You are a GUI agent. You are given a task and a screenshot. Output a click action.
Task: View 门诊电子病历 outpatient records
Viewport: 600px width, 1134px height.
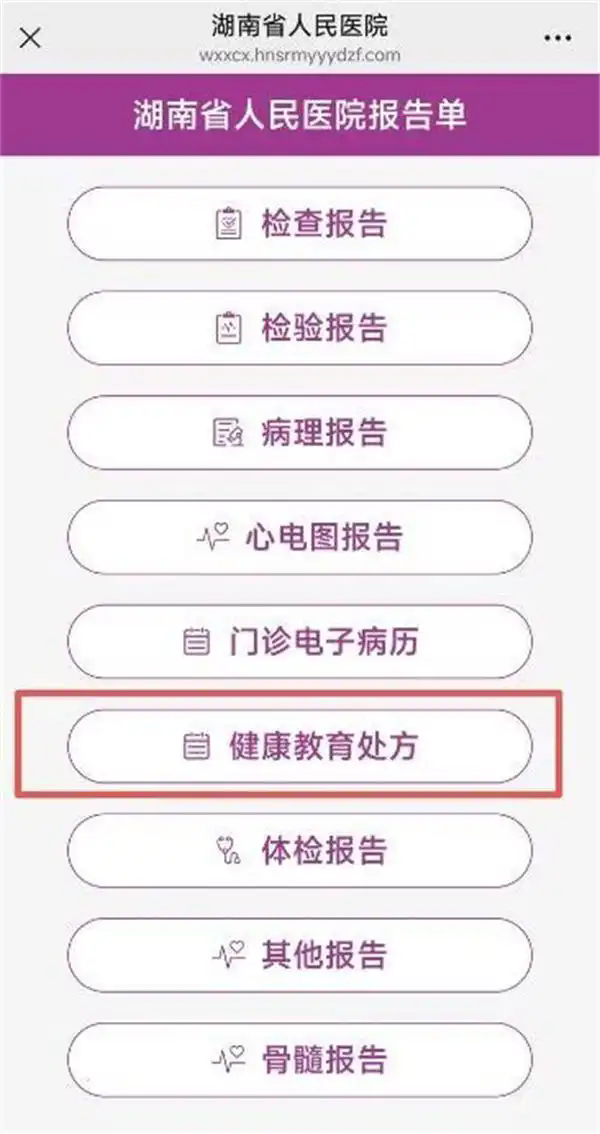tap(299, 642)
